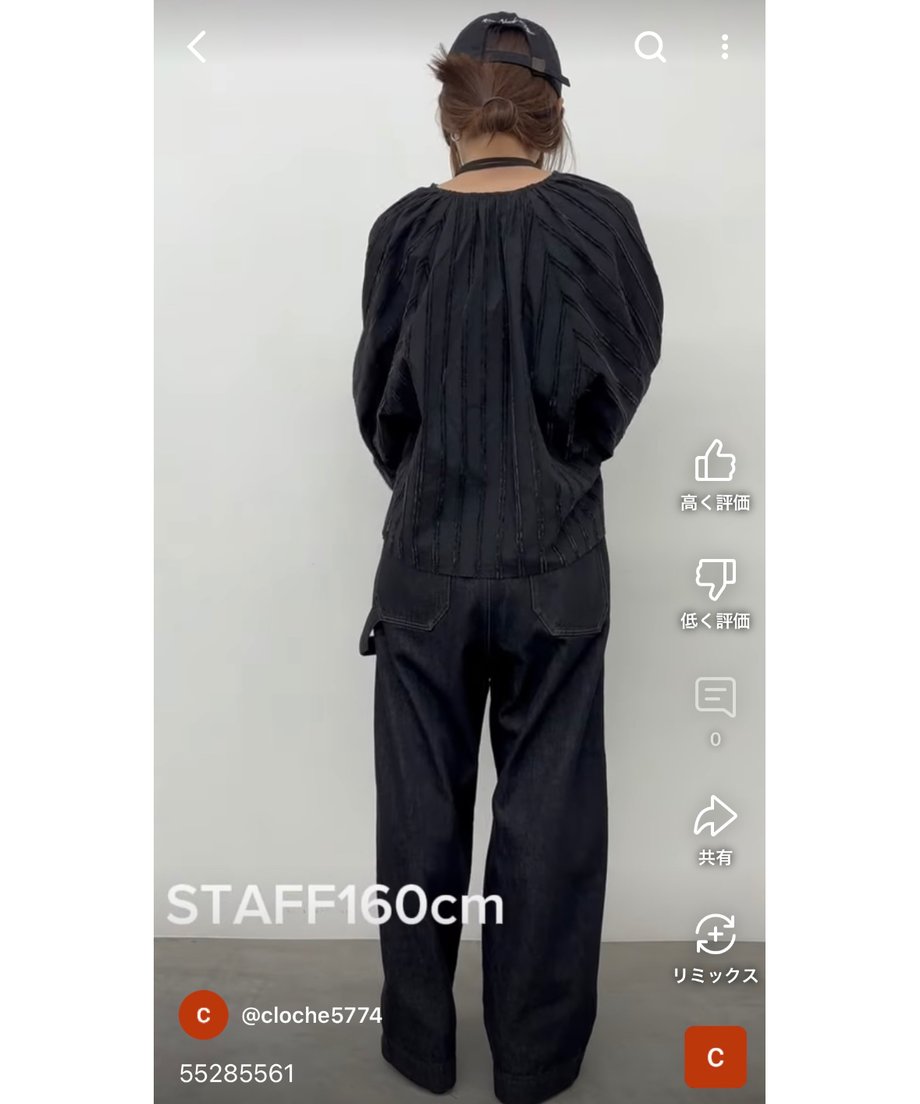This screenshot has height=1104, width=920.
Task: Open search from the magnifier icon
Action: 650,47
